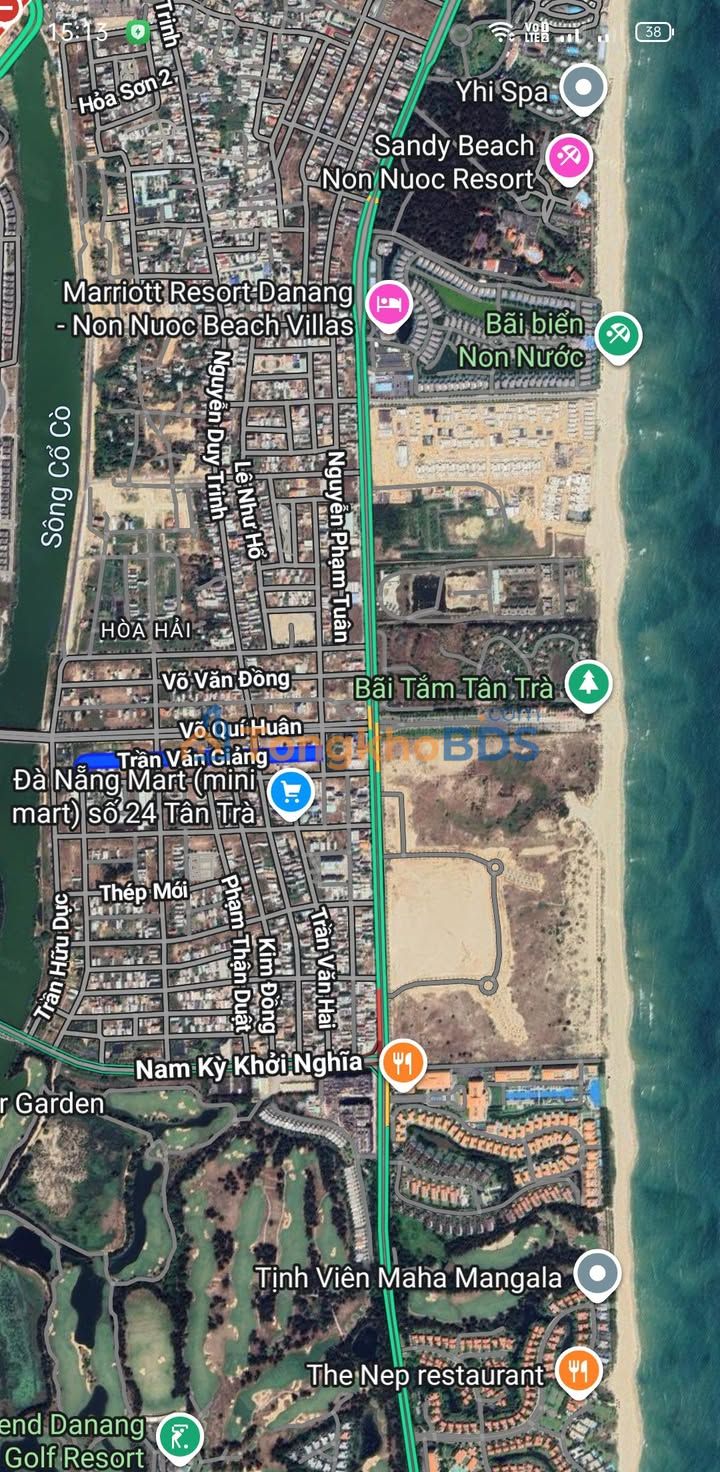Open the Legend Danang Golf Resort marker
Viewport: 720px width, 1472px height.
click(180, 1438)
